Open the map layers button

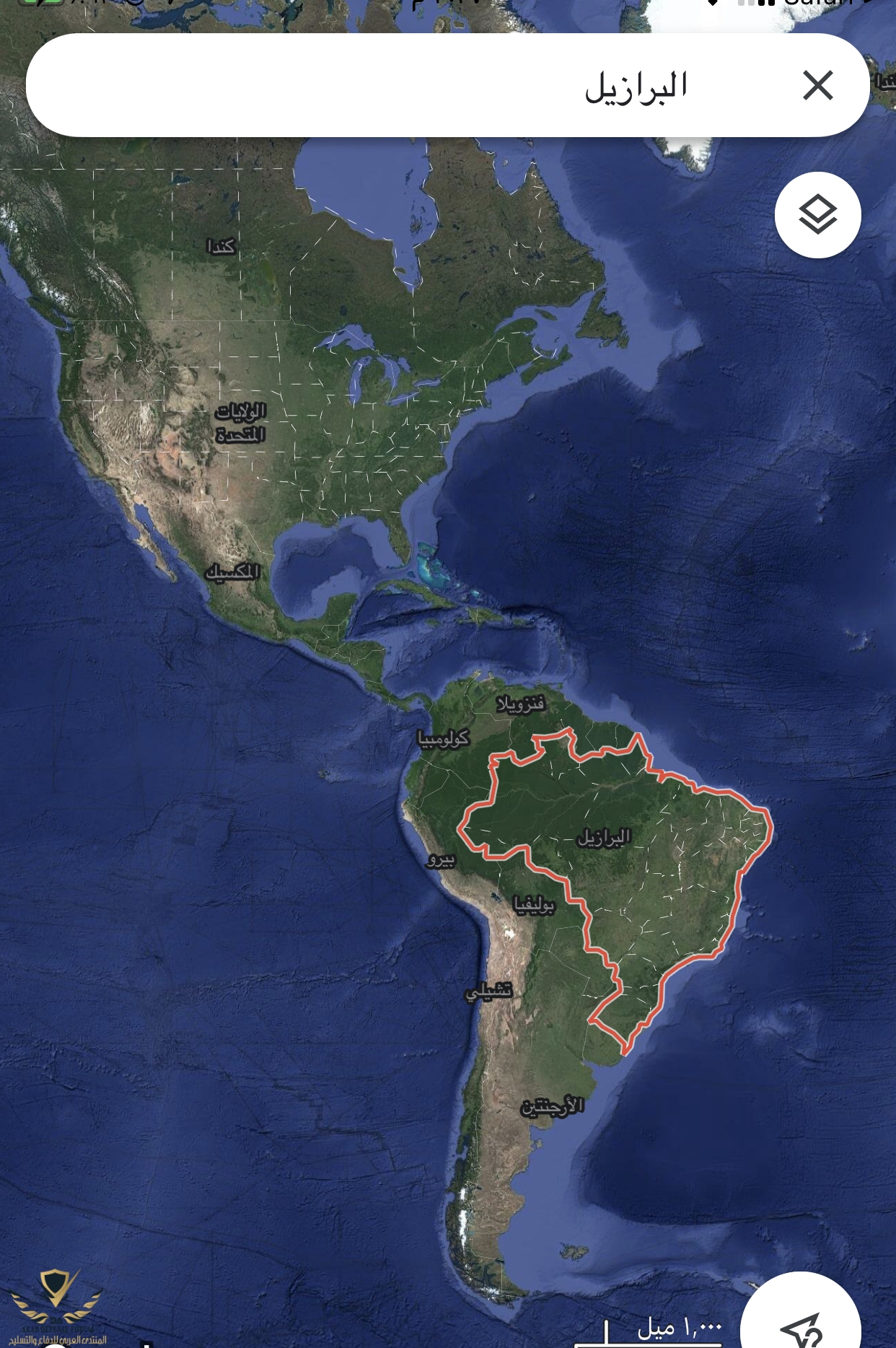click(817, 215)
